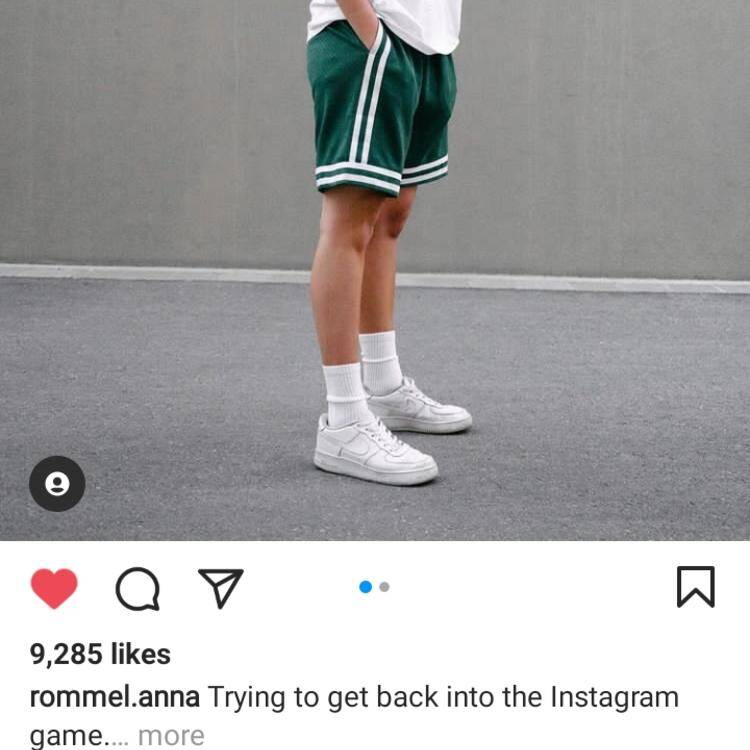Viewport: 750px width, 750px height.
Task: Share the post using the paper plane icon
Action: [220, 588]
